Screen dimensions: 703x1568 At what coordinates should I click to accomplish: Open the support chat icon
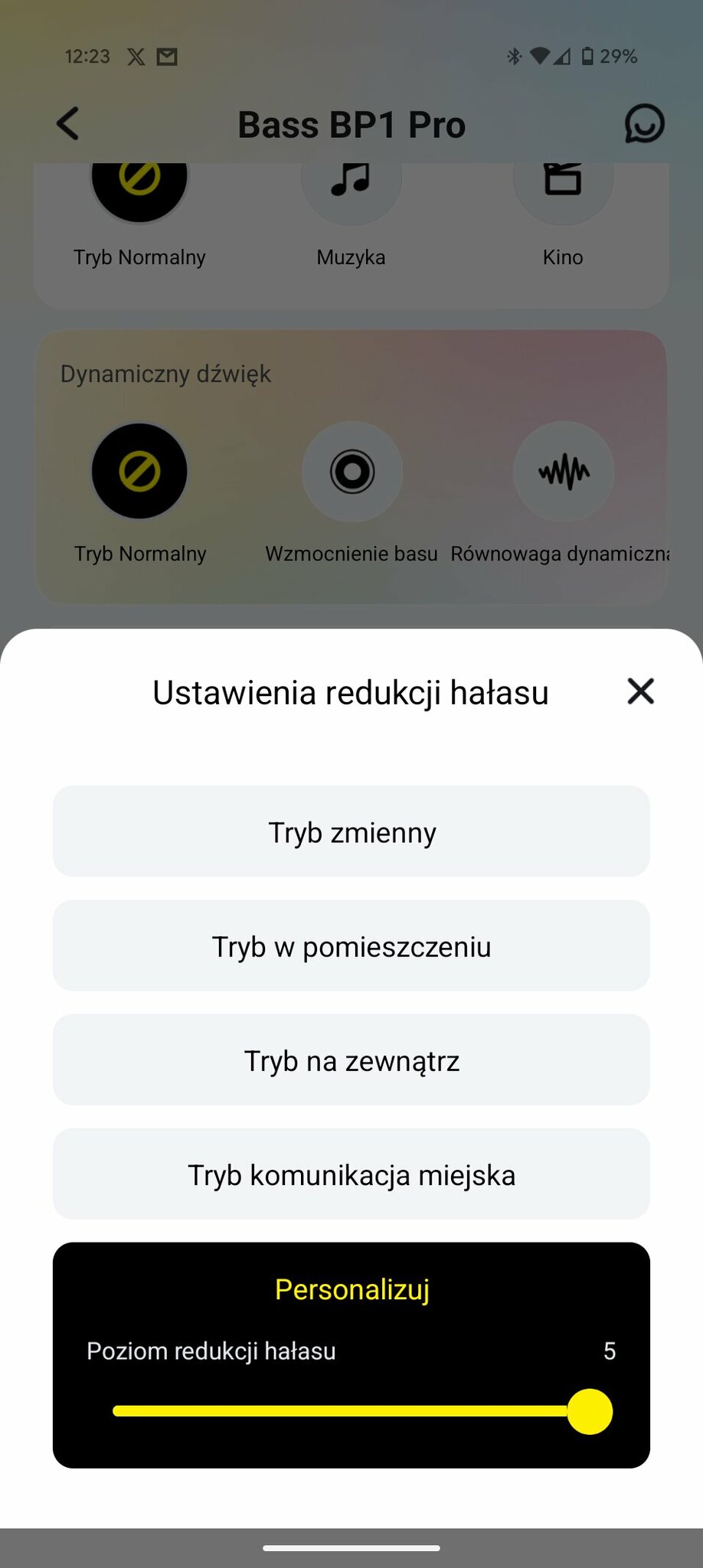tap(644, 123)
